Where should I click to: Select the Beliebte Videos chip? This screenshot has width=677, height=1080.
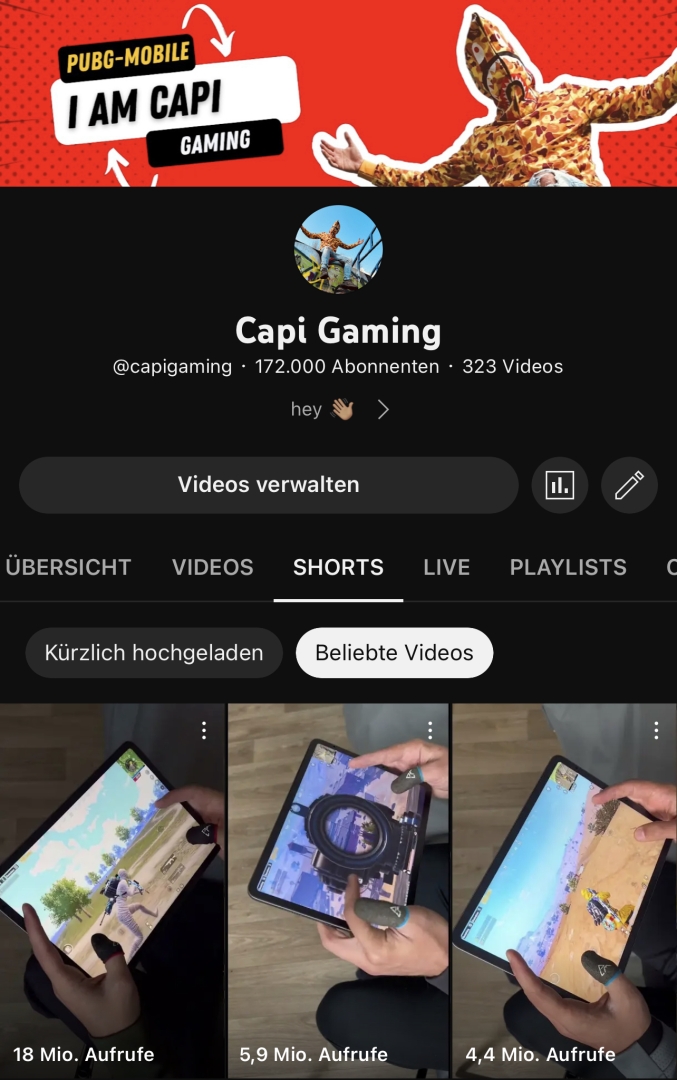pyautogui.click(x=394, y=653)
